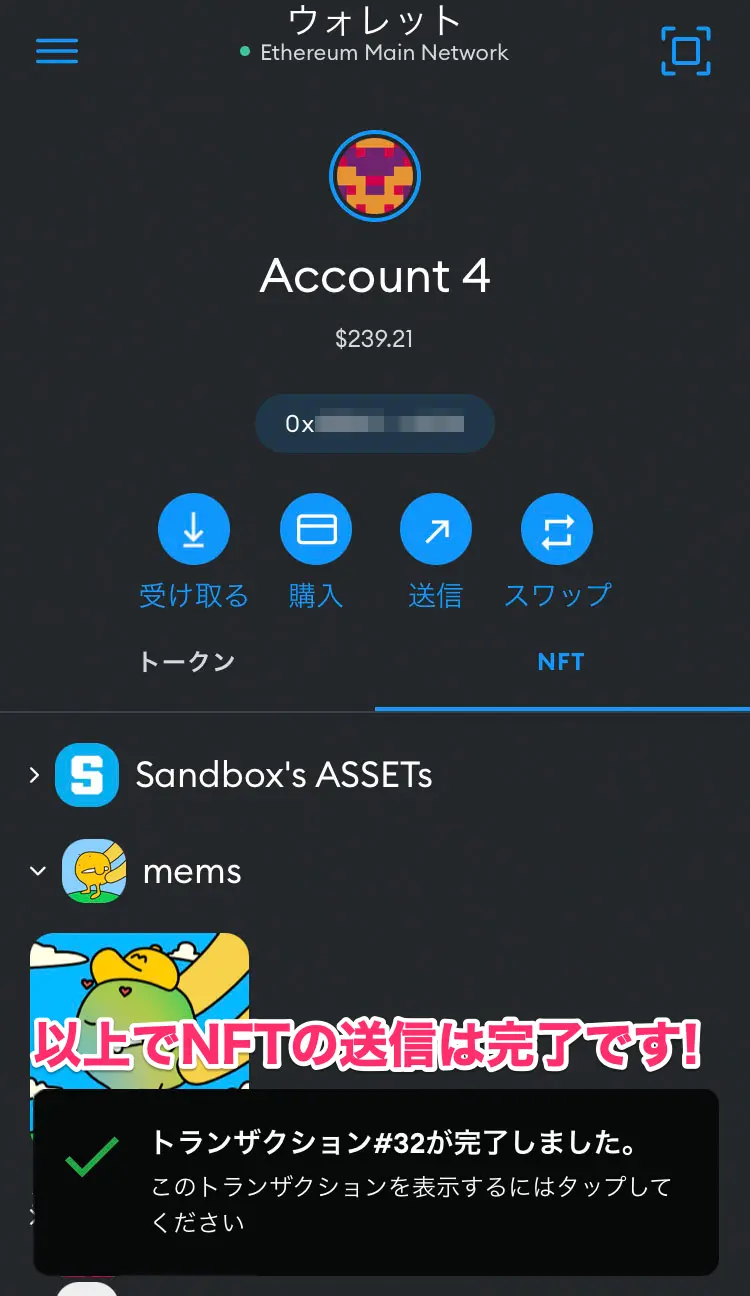Screen dimensions: 750x1296
Task: Tap the 送信 send button
Action: [x=436, y=530]
